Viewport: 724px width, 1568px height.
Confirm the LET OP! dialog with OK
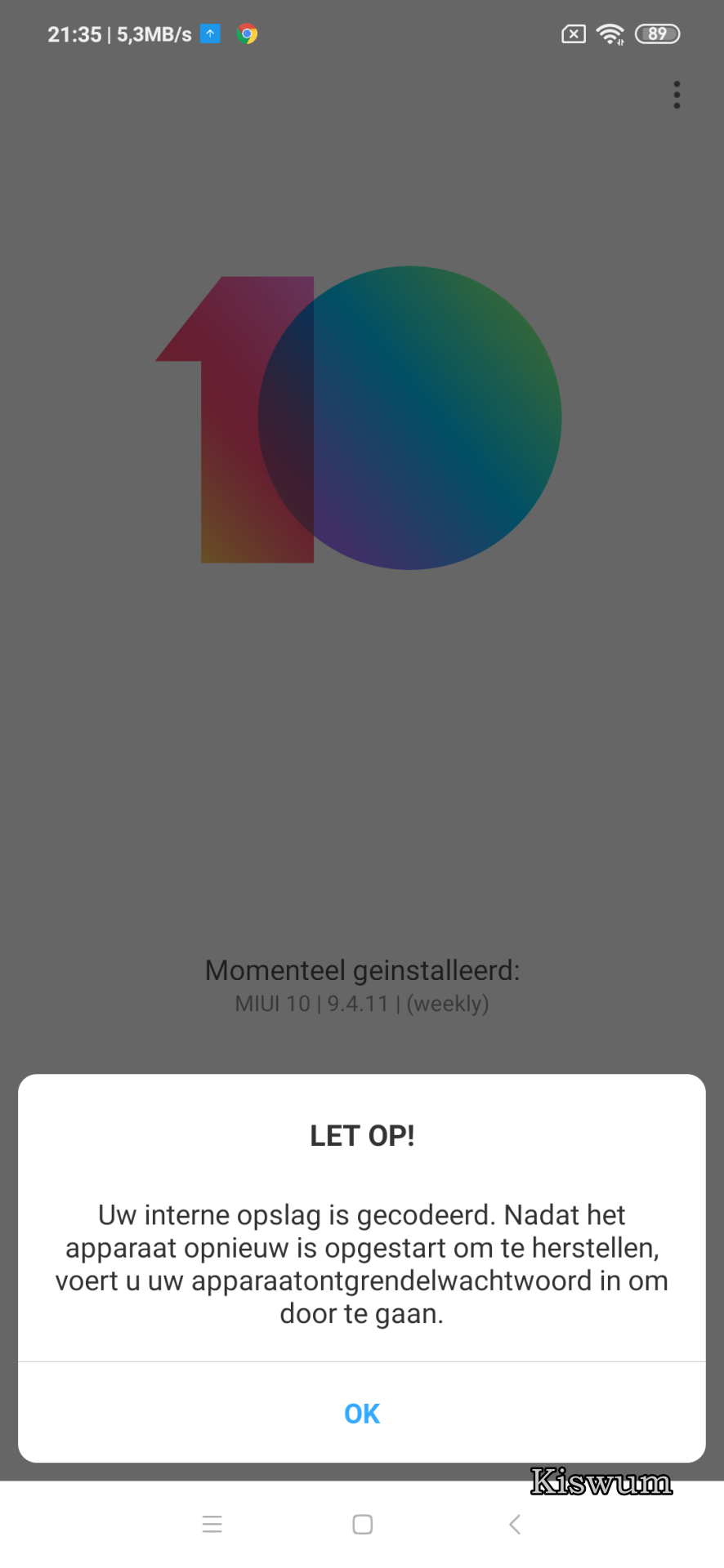click(x=362, y=1413)
